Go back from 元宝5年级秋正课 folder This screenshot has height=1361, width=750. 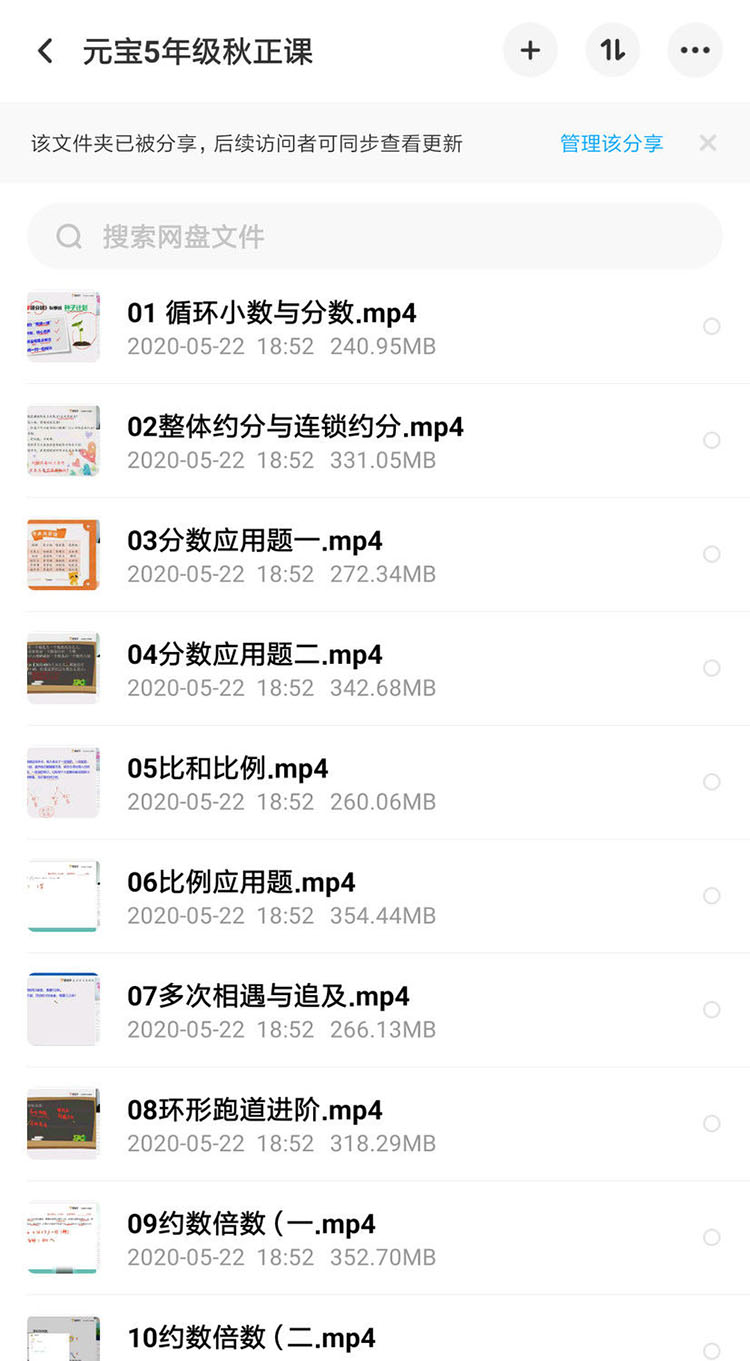[45, 51]
